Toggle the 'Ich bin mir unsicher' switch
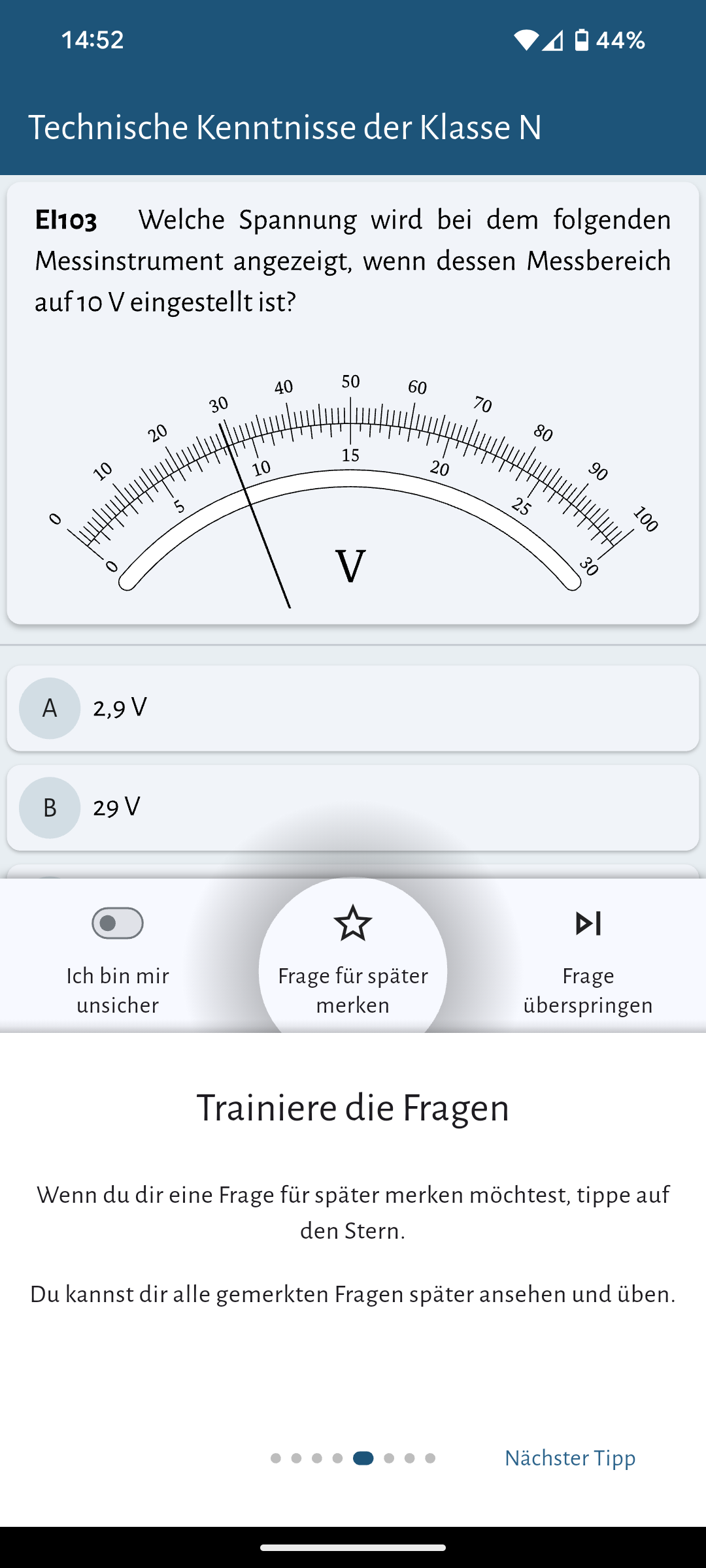Image resolution: width=706 pixels, height=1568 pixels. click(x=118, y=923)
